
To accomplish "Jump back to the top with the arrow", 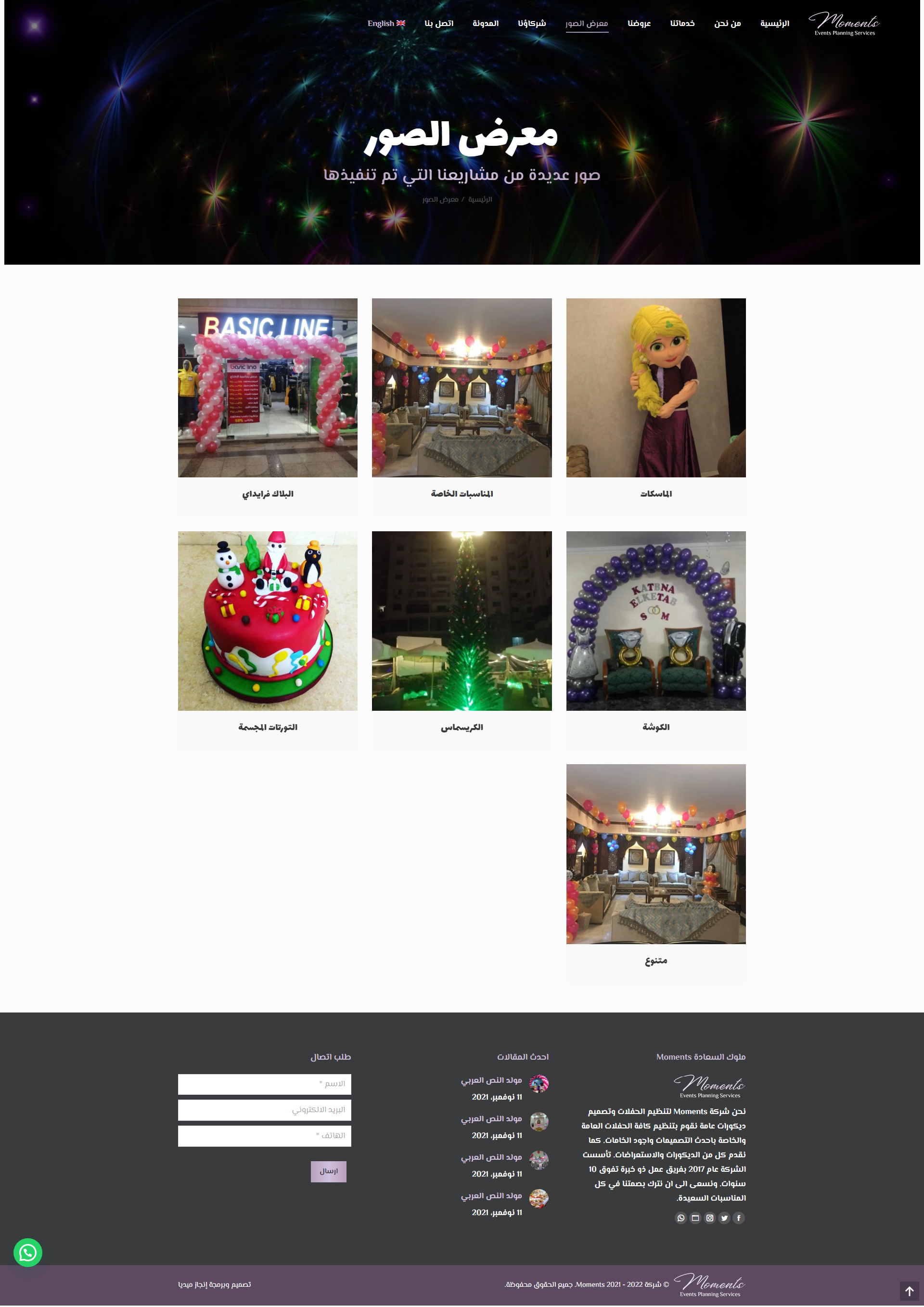I will 909,1291.
